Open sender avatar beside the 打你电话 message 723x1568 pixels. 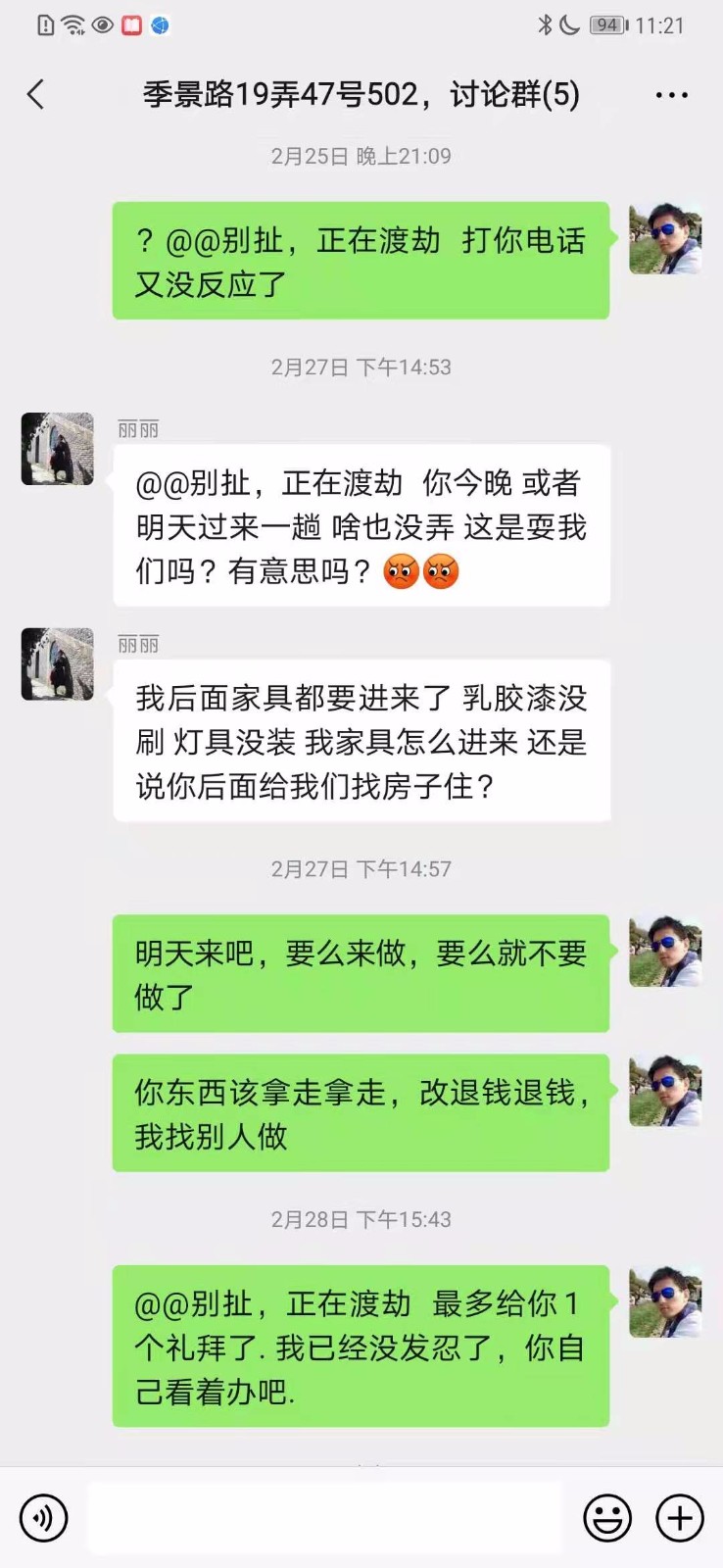[x=665, y=239]
